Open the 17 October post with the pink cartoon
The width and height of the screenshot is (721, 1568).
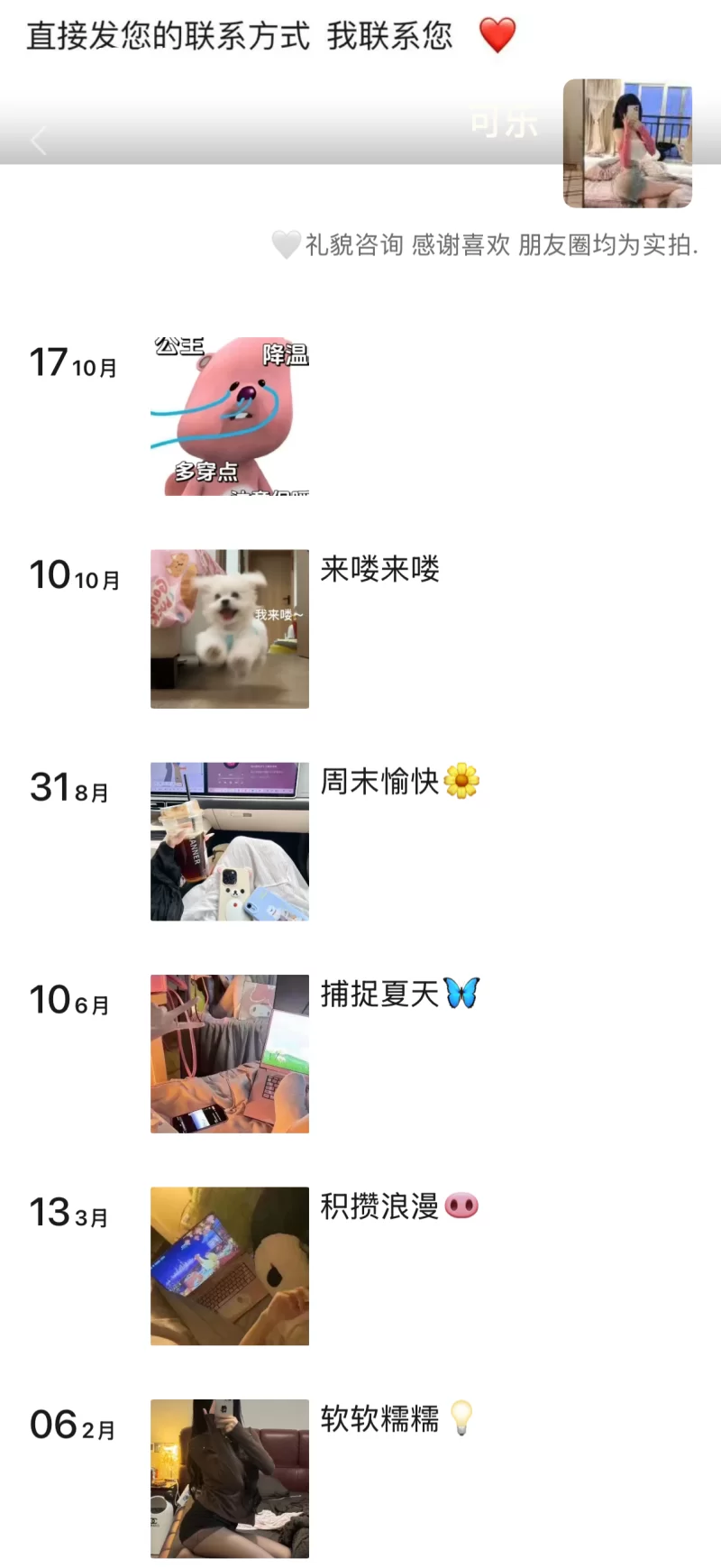[x=230, y=416]
